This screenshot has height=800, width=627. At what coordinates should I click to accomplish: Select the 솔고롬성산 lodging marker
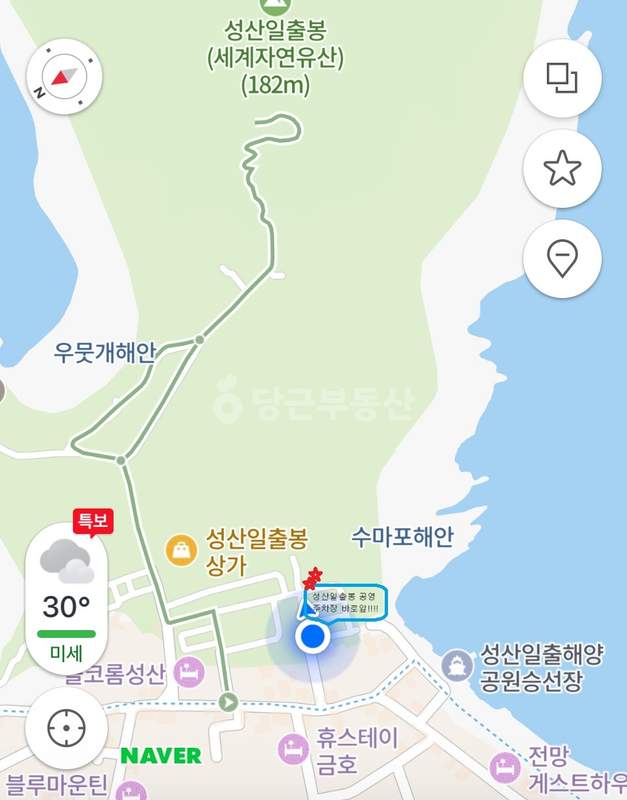point(188,672)
